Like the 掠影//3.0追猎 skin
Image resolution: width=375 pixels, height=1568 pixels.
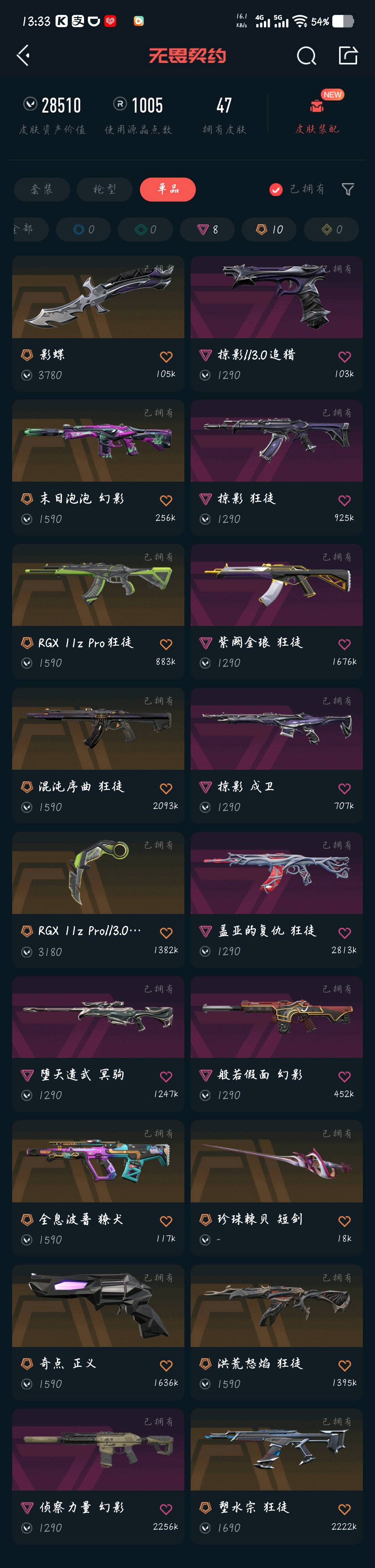[x=344, y=357]
